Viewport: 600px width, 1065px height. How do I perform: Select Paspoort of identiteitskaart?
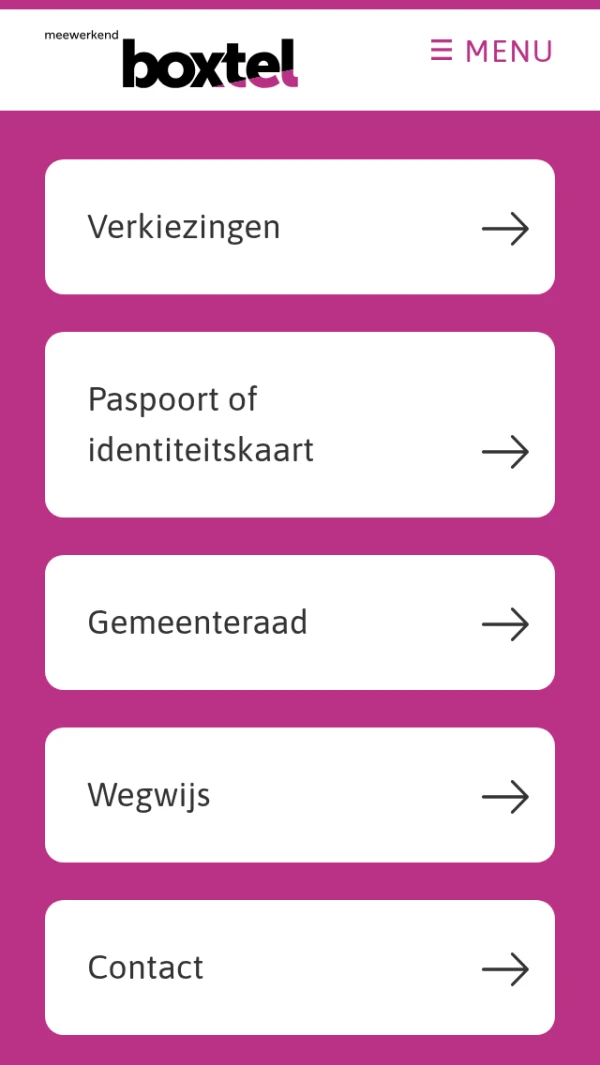click(x=299, y=425)
